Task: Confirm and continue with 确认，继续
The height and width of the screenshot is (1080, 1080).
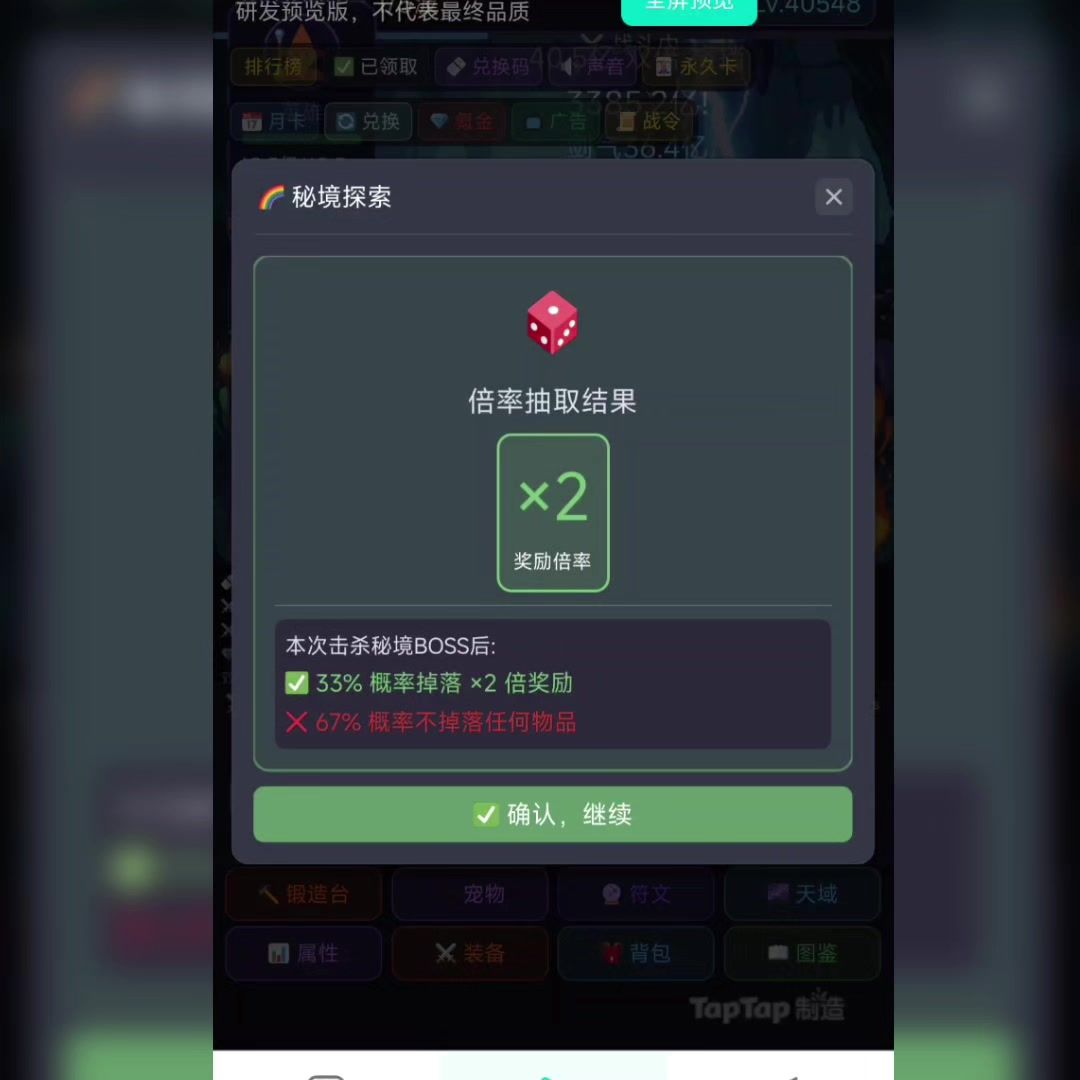Action: click(552, 814)
